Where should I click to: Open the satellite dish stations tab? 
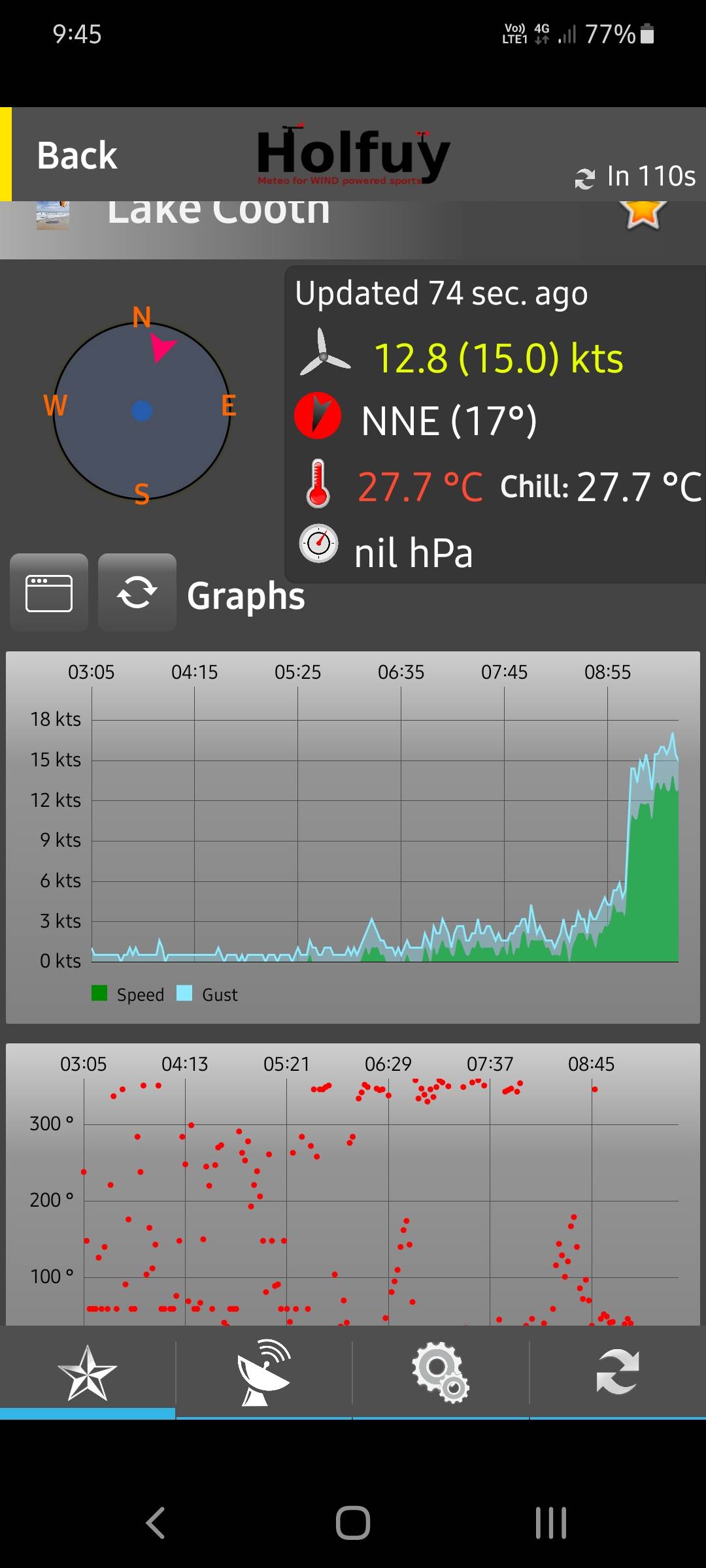pos(264,1372)
